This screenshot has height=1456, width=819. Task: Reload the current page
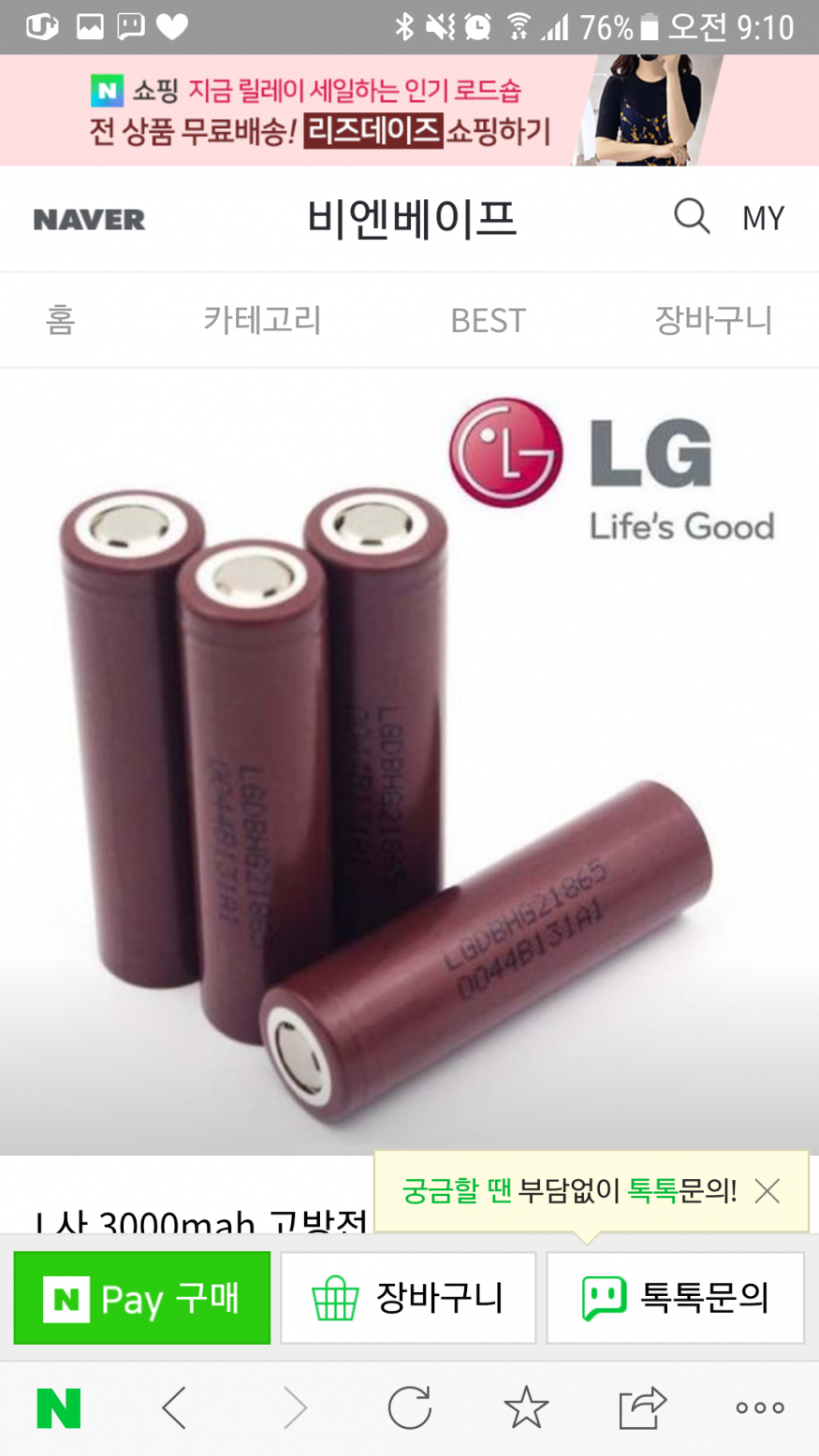click(x=409, y=1407)
